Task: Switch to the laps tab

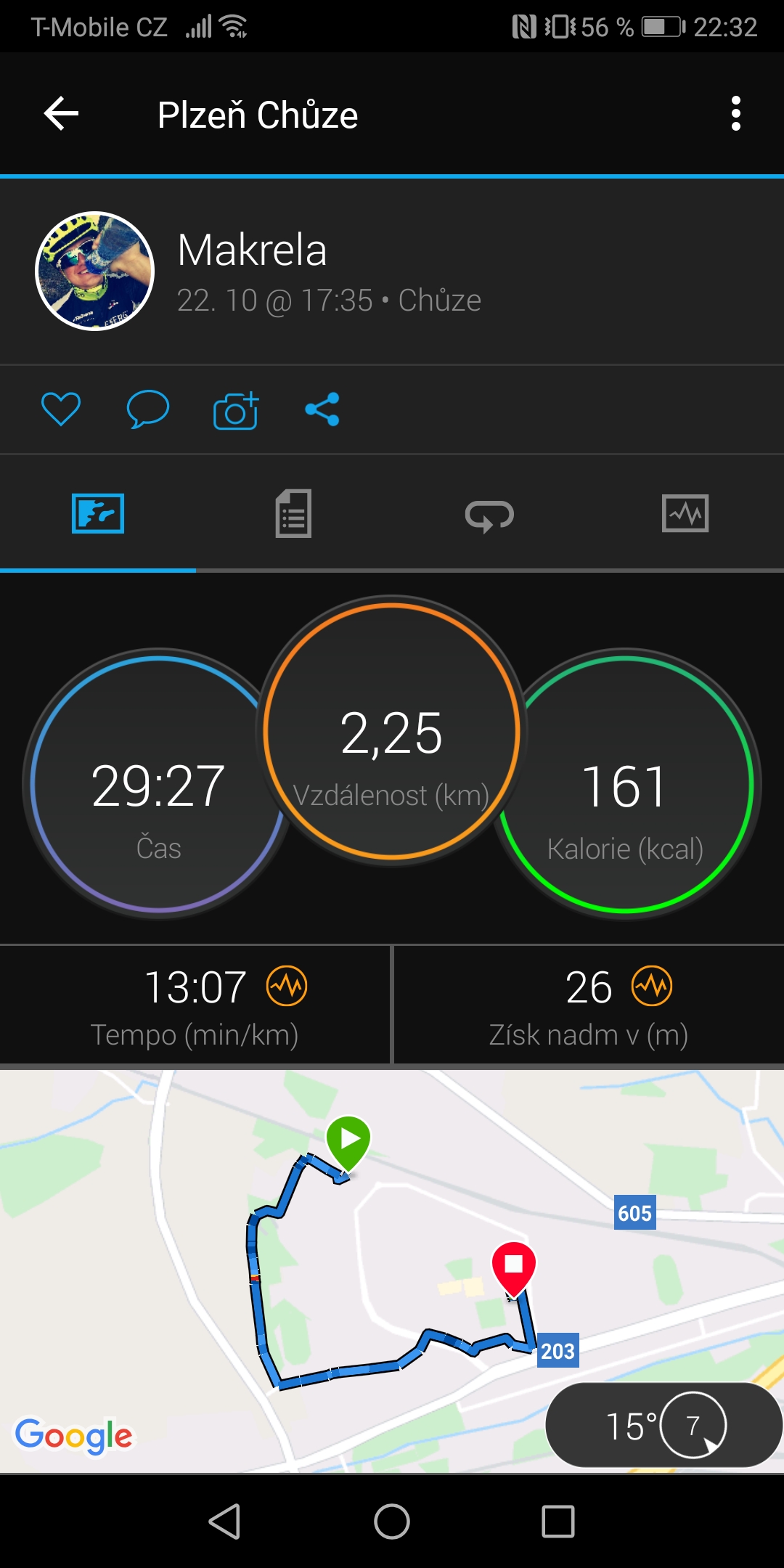Action: pos(489,515)
